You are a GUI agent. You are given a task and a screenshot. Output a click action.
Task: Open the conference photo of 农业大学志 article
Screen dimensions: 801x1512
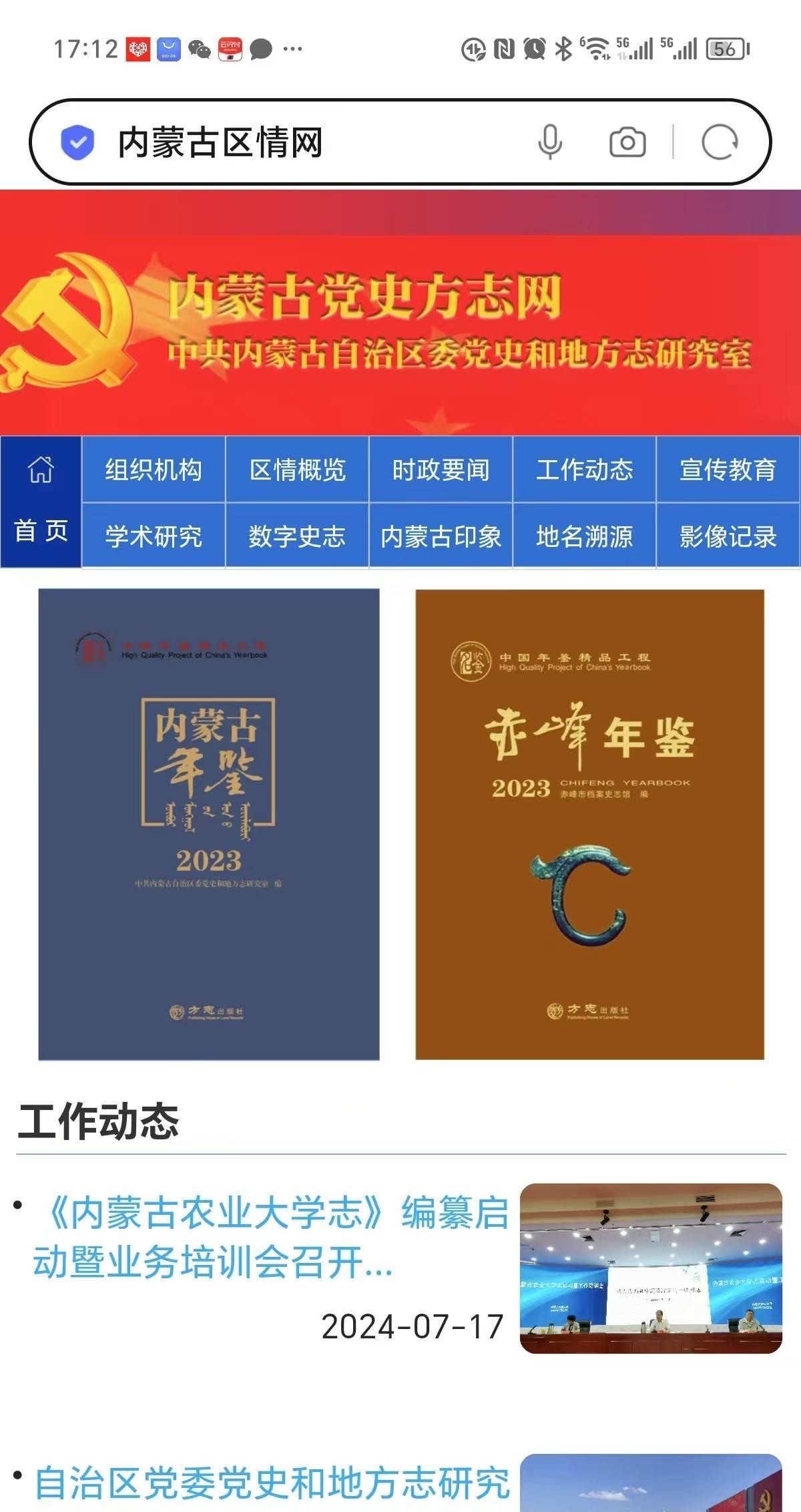click(651, 1268)
